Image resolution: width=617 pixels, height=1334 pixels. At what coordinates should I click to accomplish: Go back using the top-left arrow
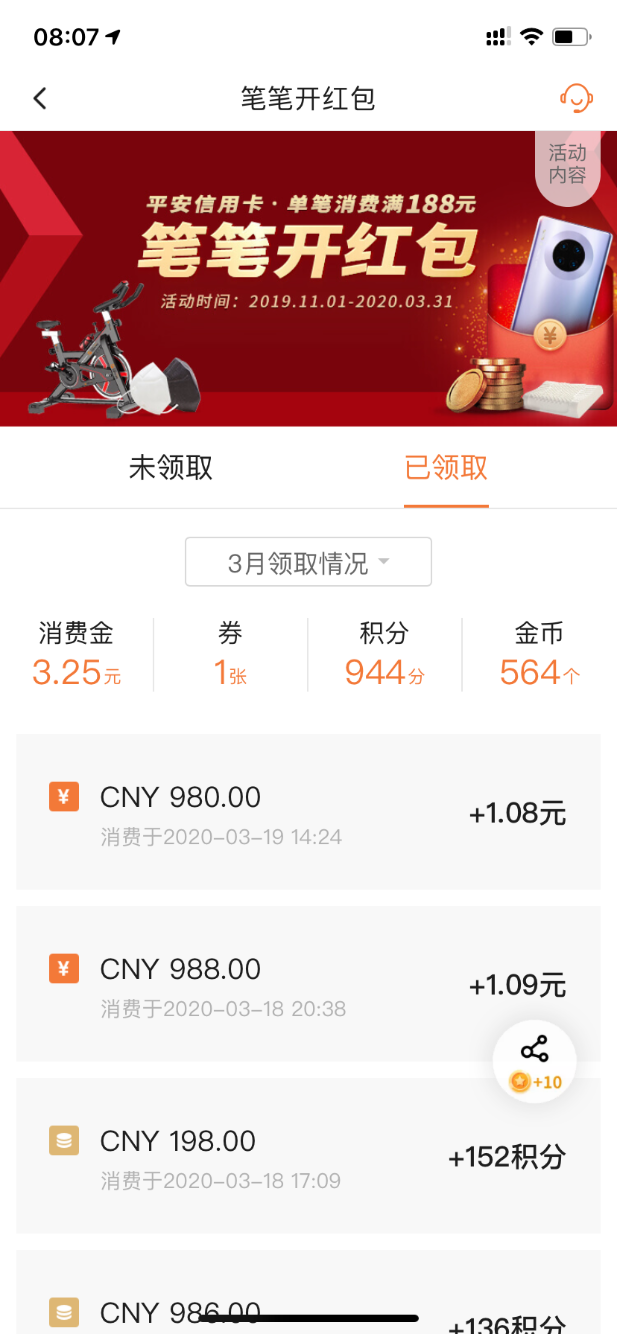point(40,98)
